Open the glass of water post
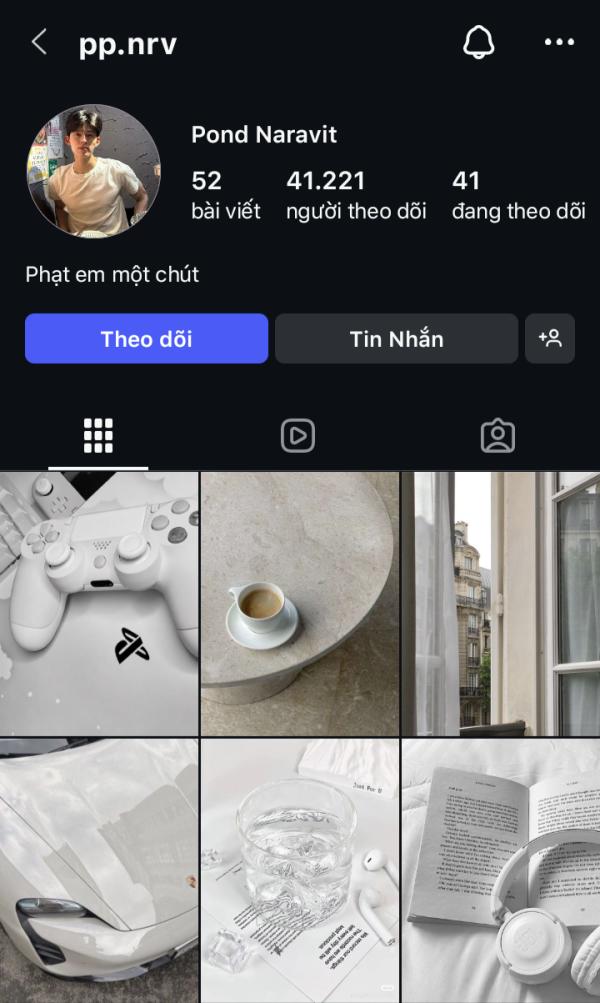This screenshot has width=600, height=1003. (x=300, y=871)
